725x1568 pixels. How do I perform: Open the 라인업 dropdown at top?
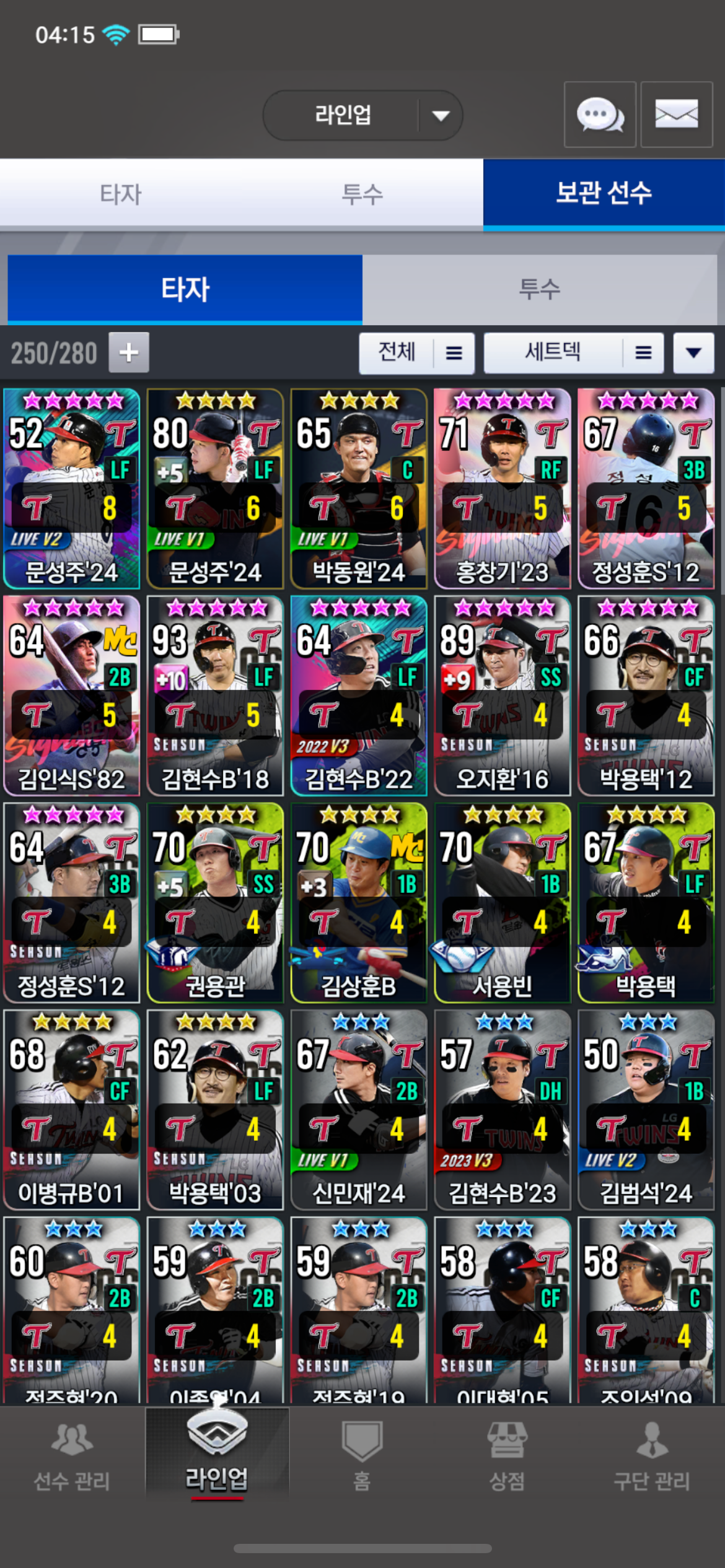(362, 115)
